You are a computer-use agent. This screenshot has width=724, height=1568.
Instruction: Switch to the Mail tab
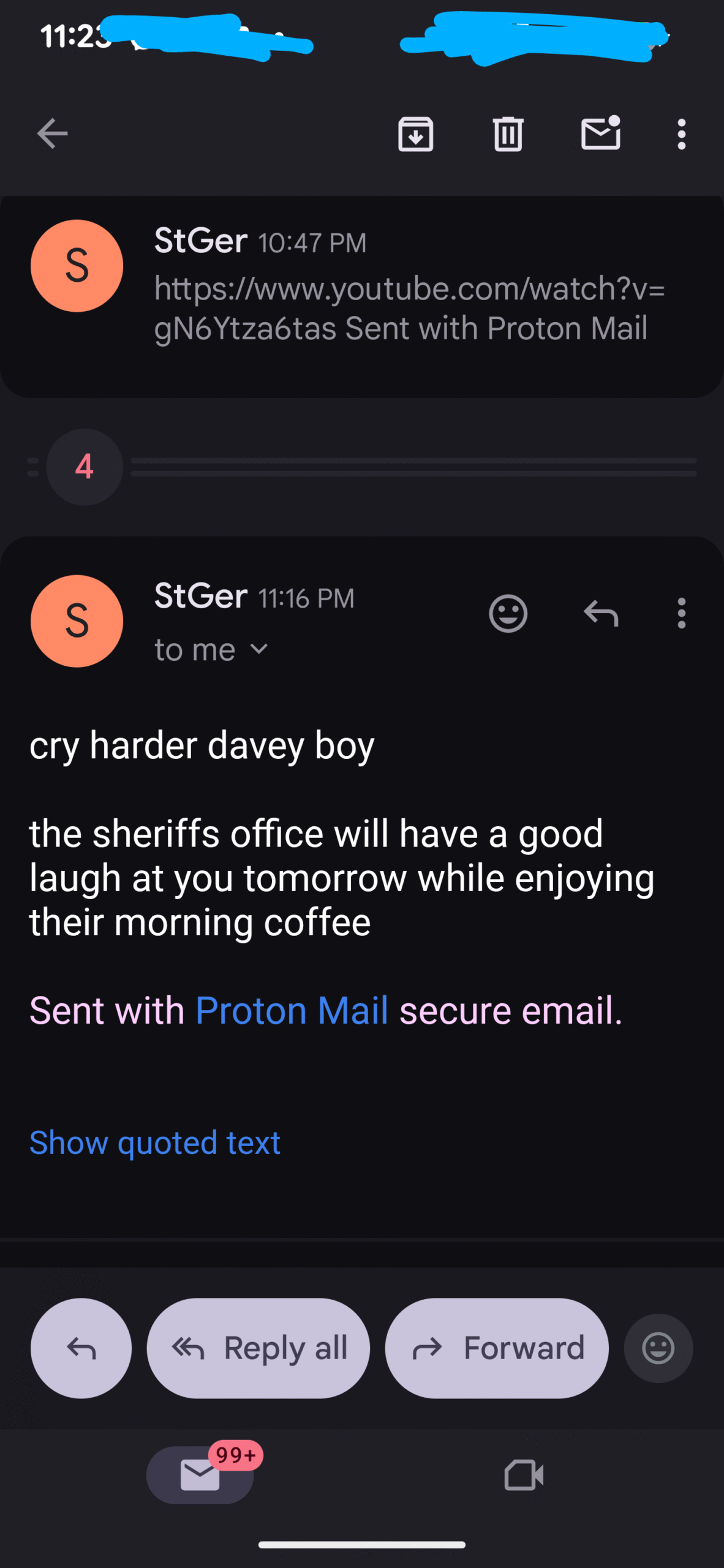point(200,1474)
